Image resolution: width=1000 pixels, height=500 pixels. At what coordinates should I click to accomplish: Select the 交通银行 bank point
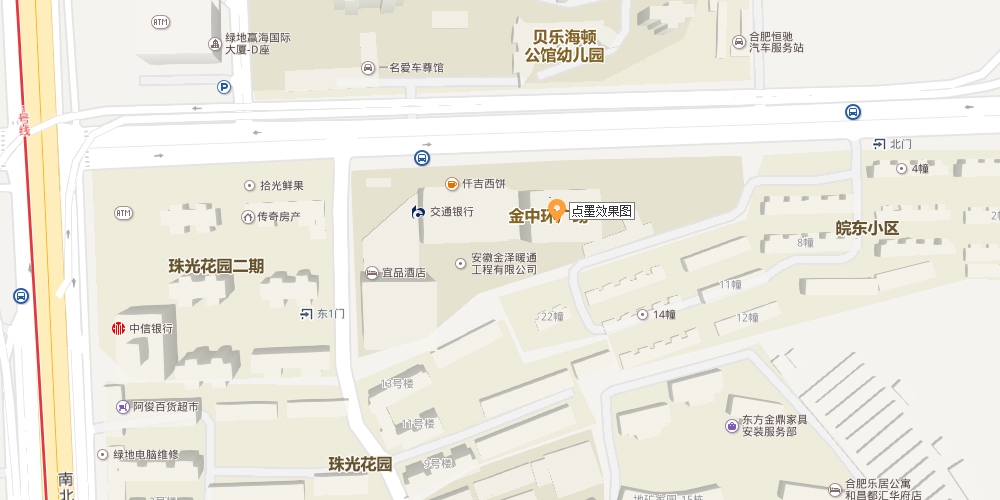[418, 211]
